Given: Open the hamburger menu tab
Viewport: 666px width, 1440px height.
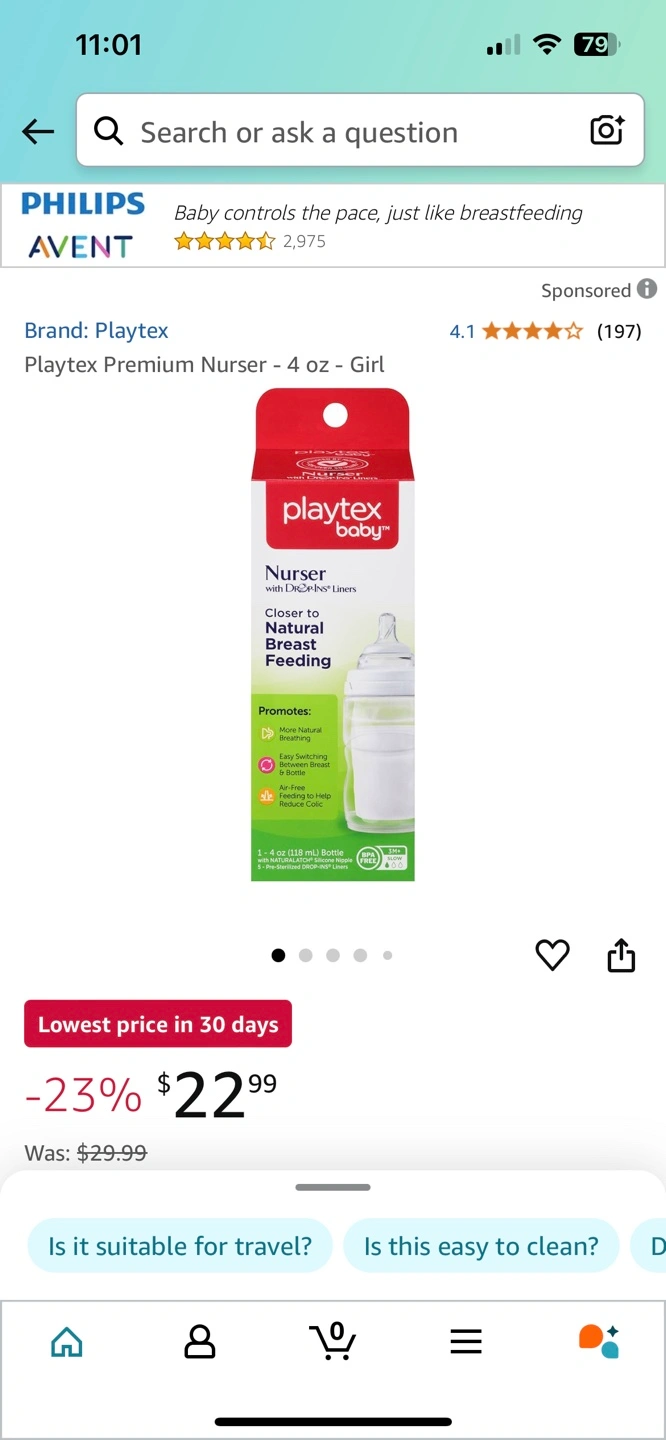Looking at the screenshot, I should [466, 1341].
